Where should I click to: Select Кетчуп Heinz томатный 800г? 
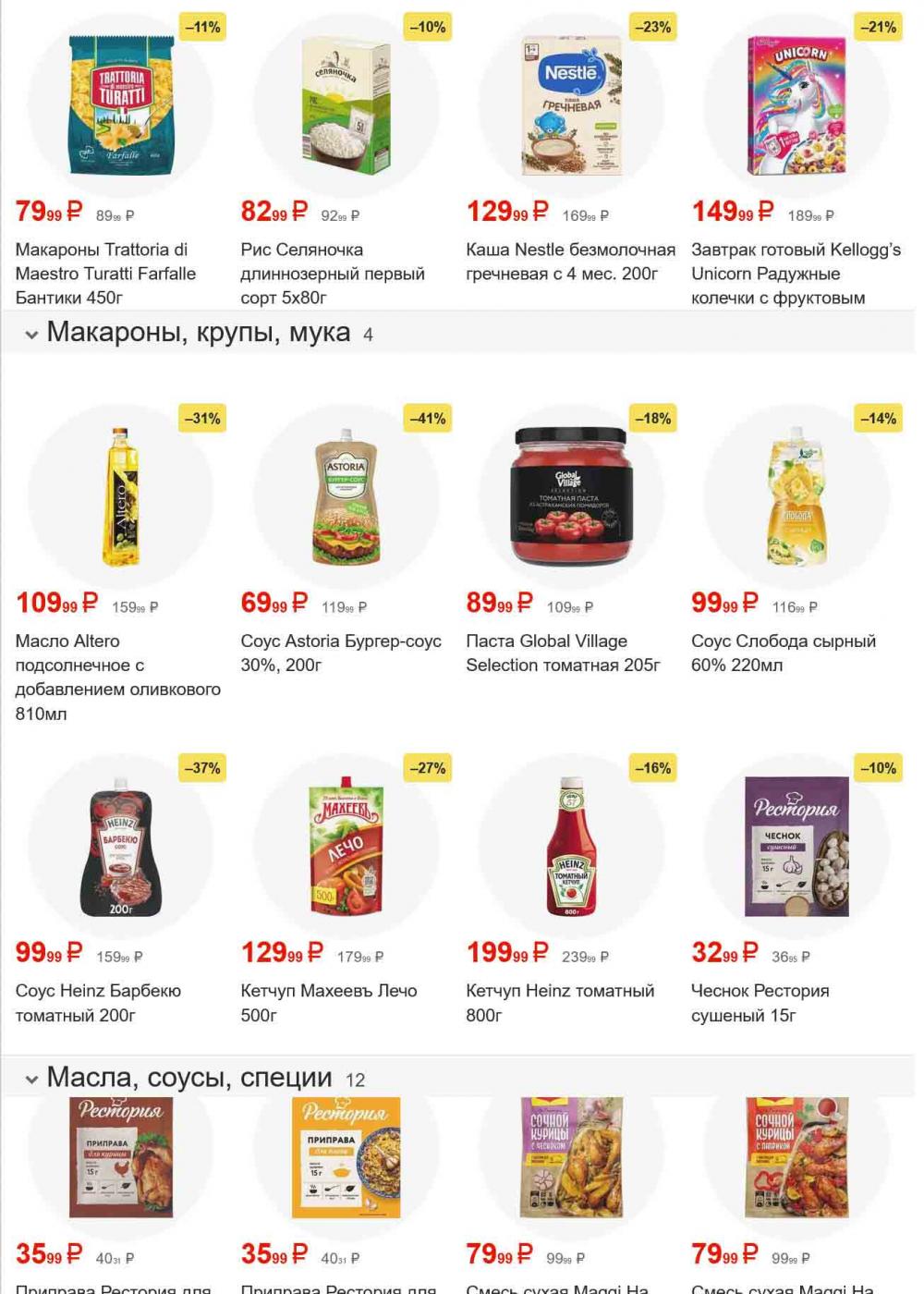(x=570, y=847)
